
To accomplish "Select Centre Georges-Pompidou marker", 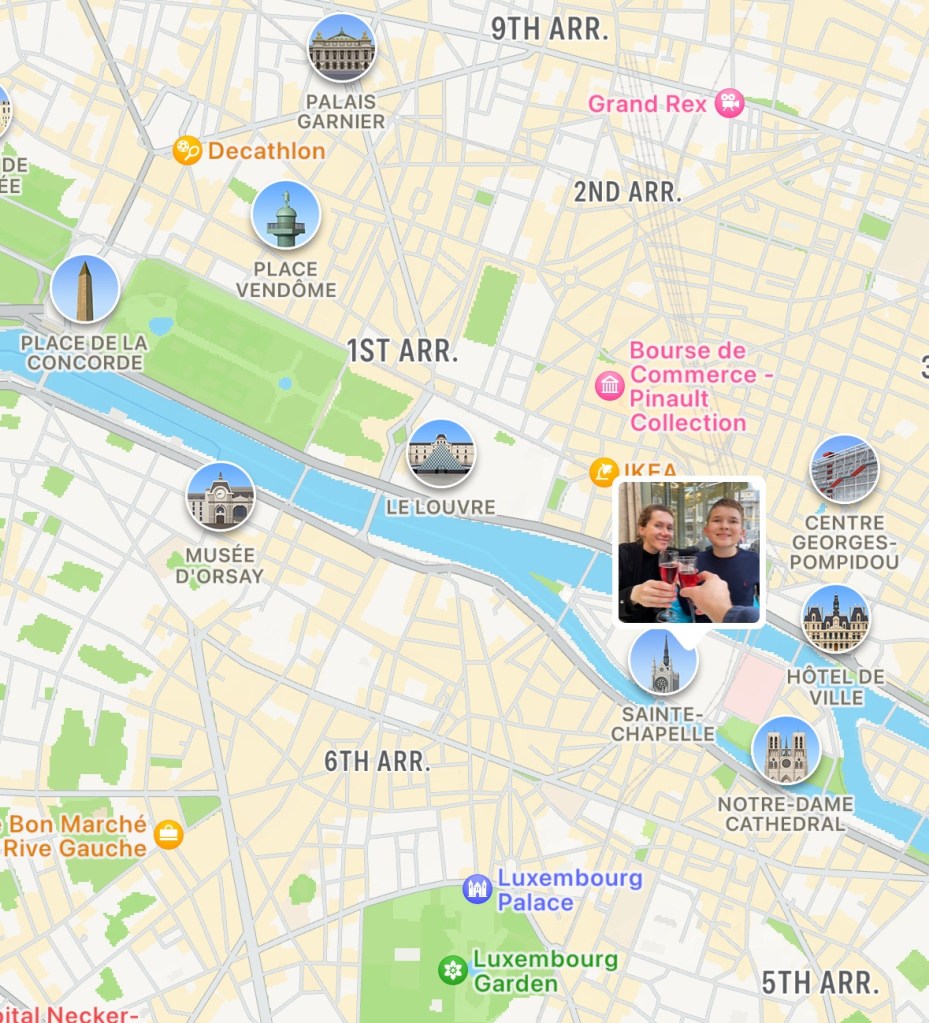I will click(x=844, y=469).
